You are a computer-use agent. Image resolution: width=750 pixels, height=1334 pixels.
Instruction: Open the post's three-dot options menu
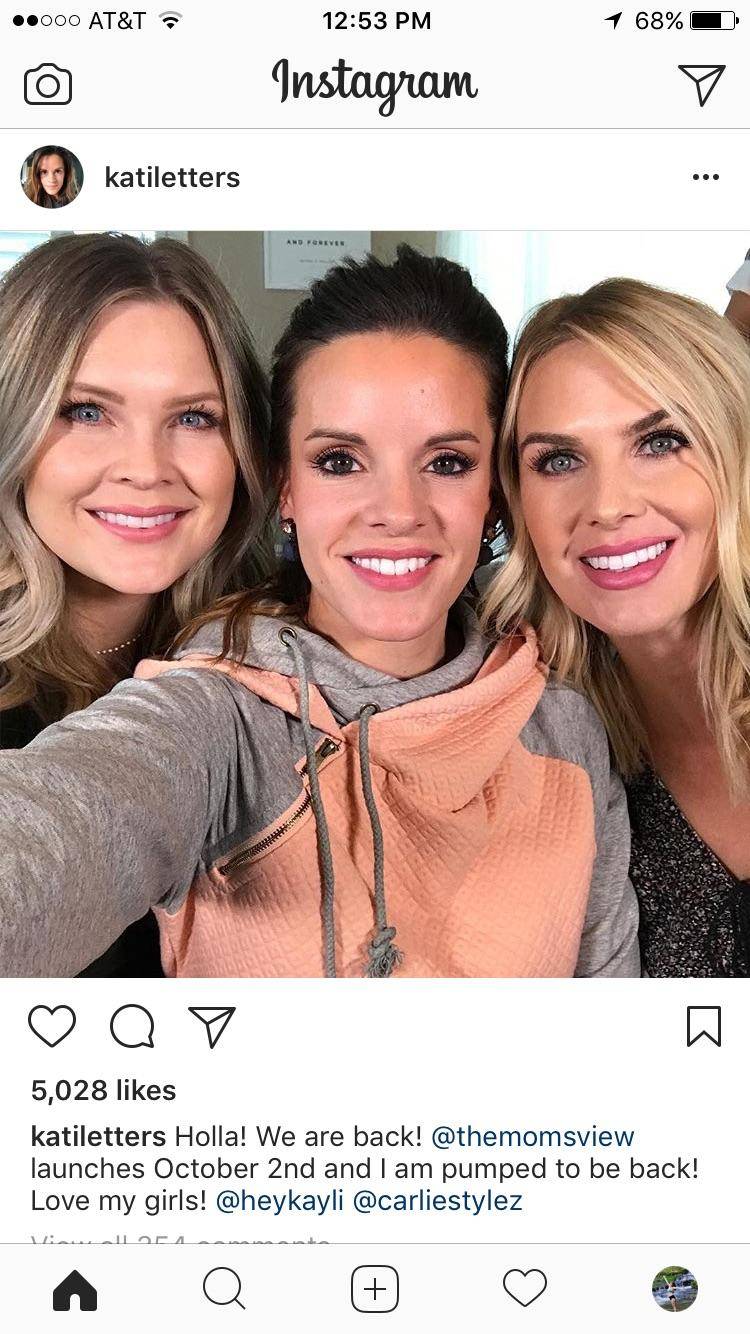click(x=705, y=177)
